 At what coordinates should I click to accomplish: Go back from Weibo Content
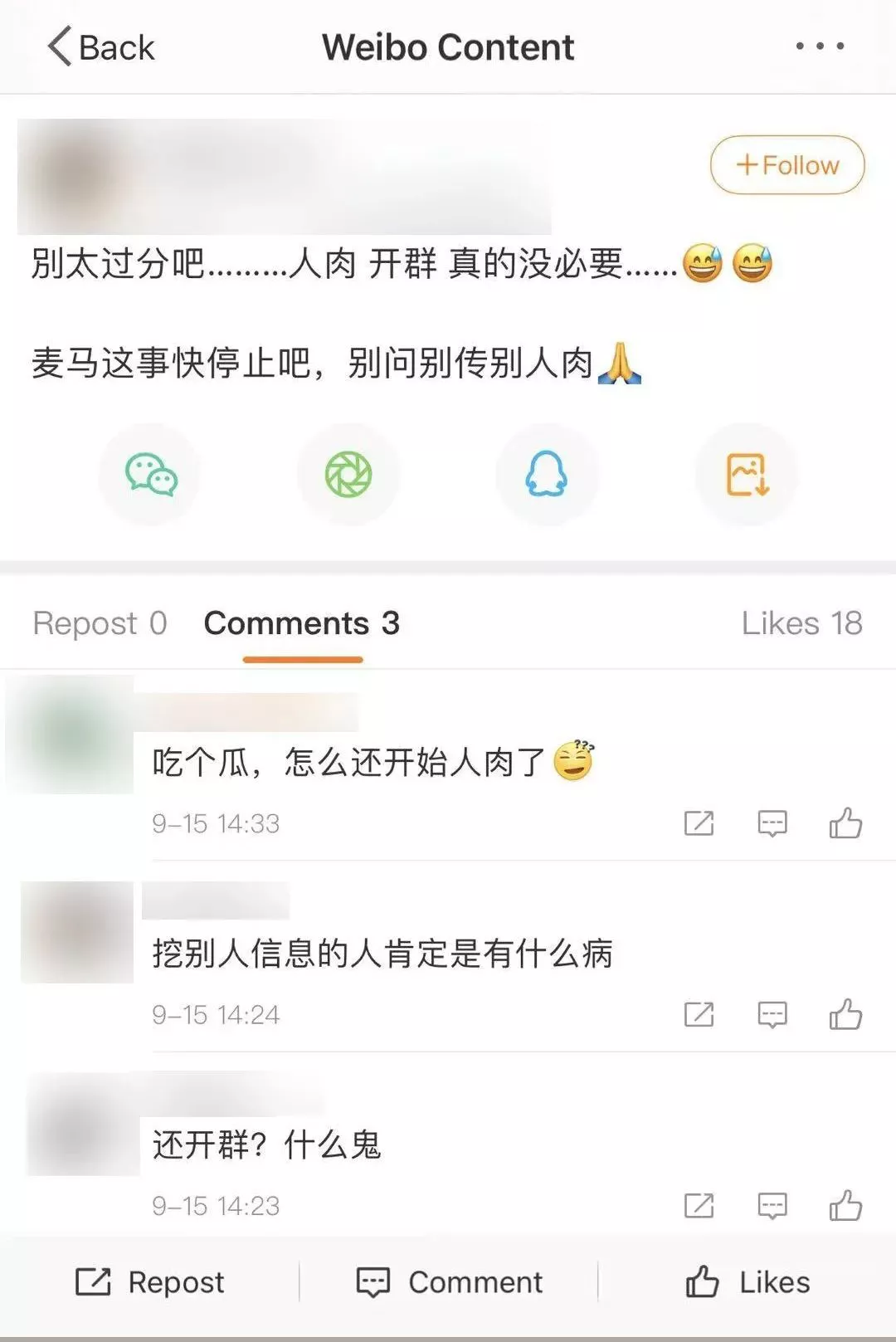click(101, 47)
